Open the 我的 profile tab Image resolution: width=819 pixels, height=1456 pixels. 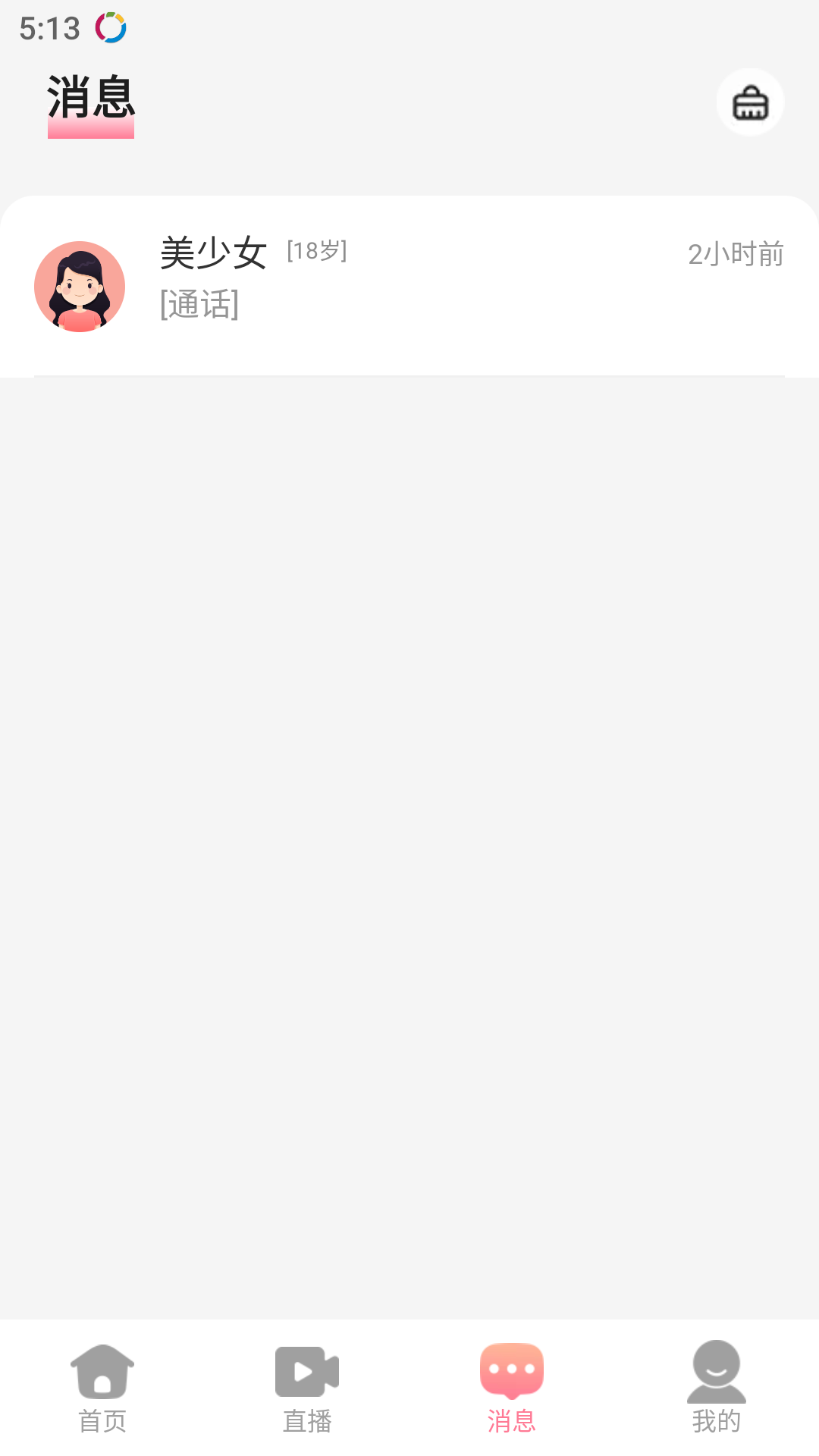coord(717,1388)
